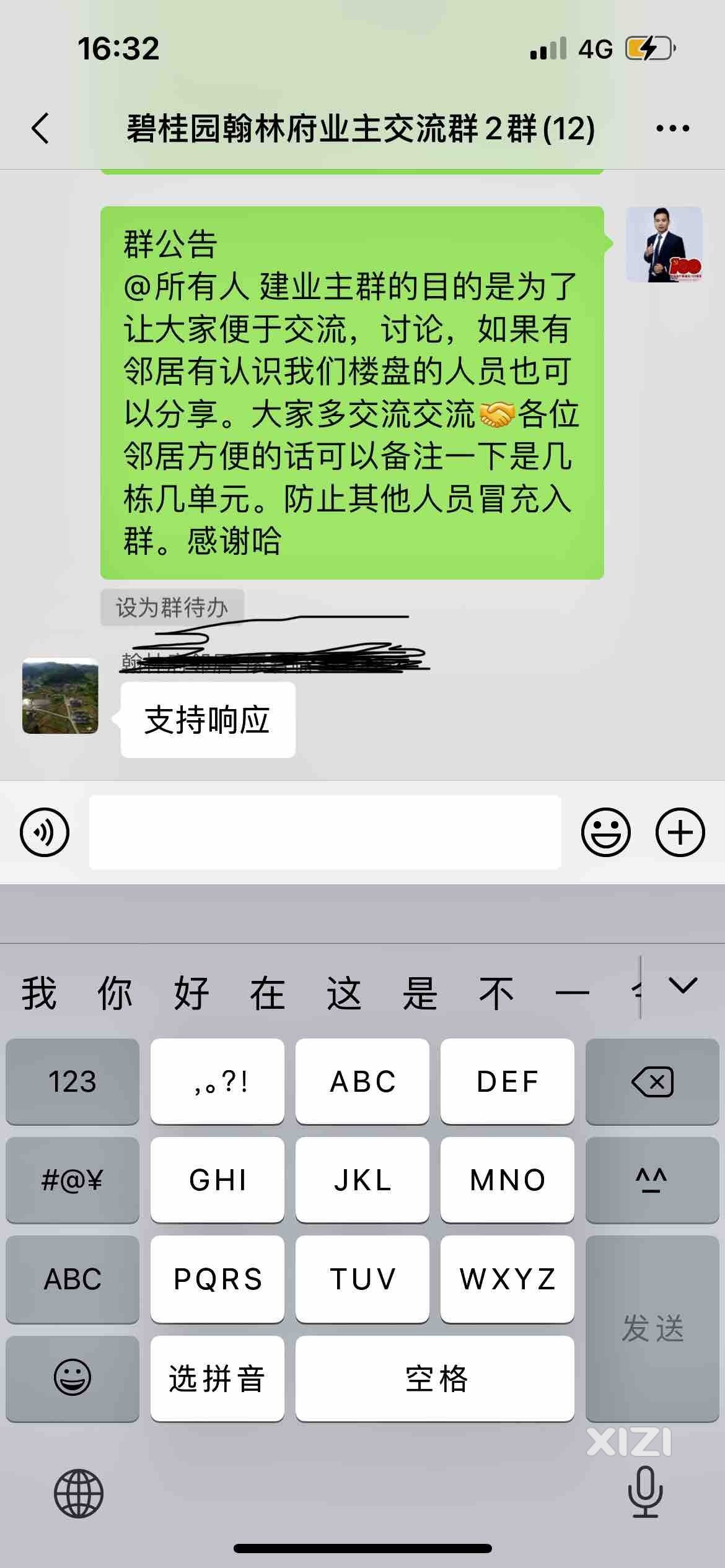
Task: Switch keyboard to 123 numbers
Action: coord(72,1082)
